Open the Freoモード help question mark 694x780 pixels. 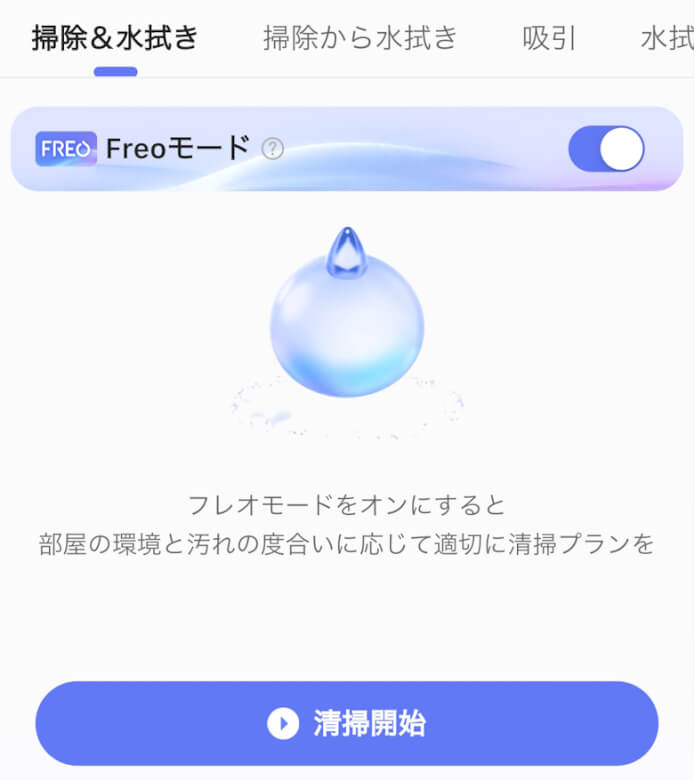(x=273, y=149)
